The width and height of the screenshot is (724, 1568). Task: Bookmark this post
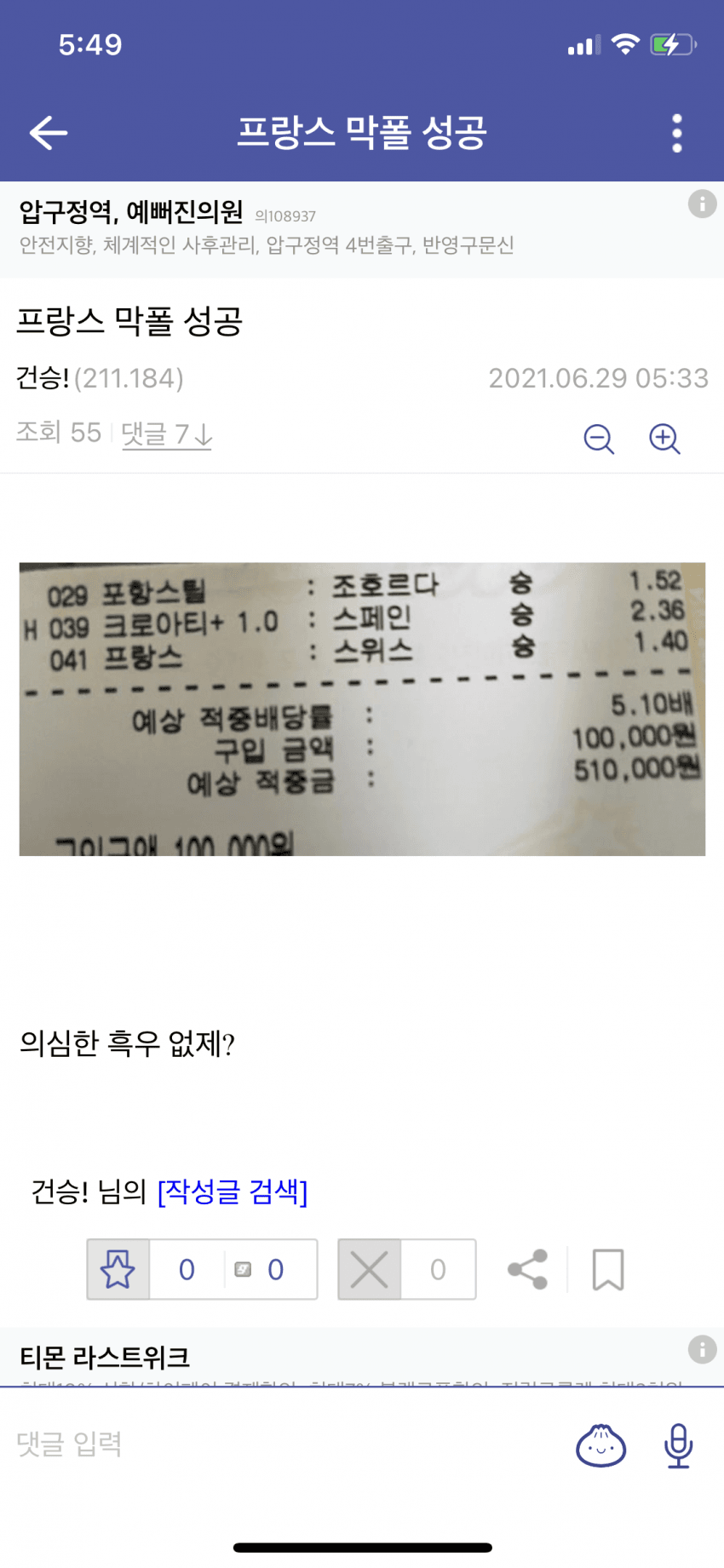(x=608, y=1269)
